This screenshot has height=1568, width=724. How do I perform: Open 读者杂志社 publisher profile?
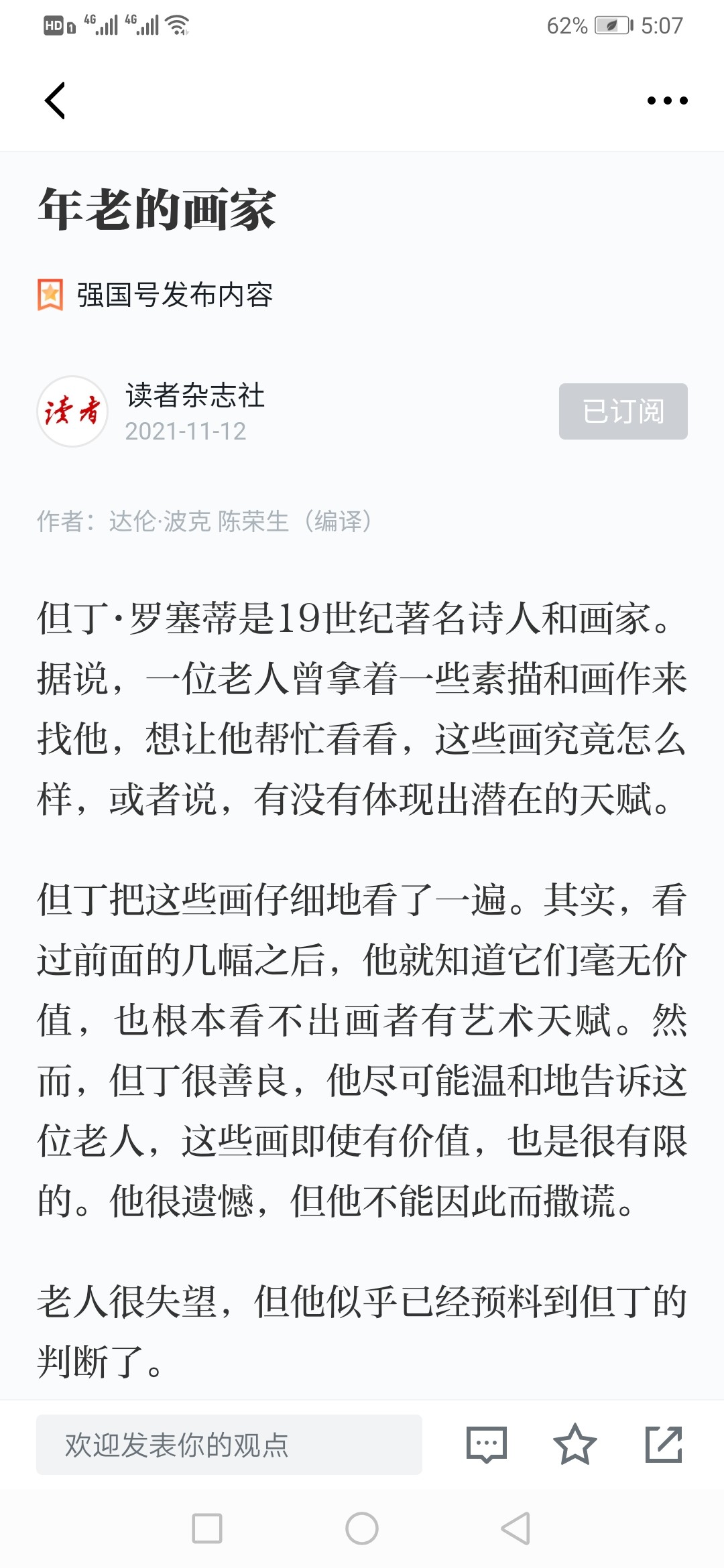195,395
